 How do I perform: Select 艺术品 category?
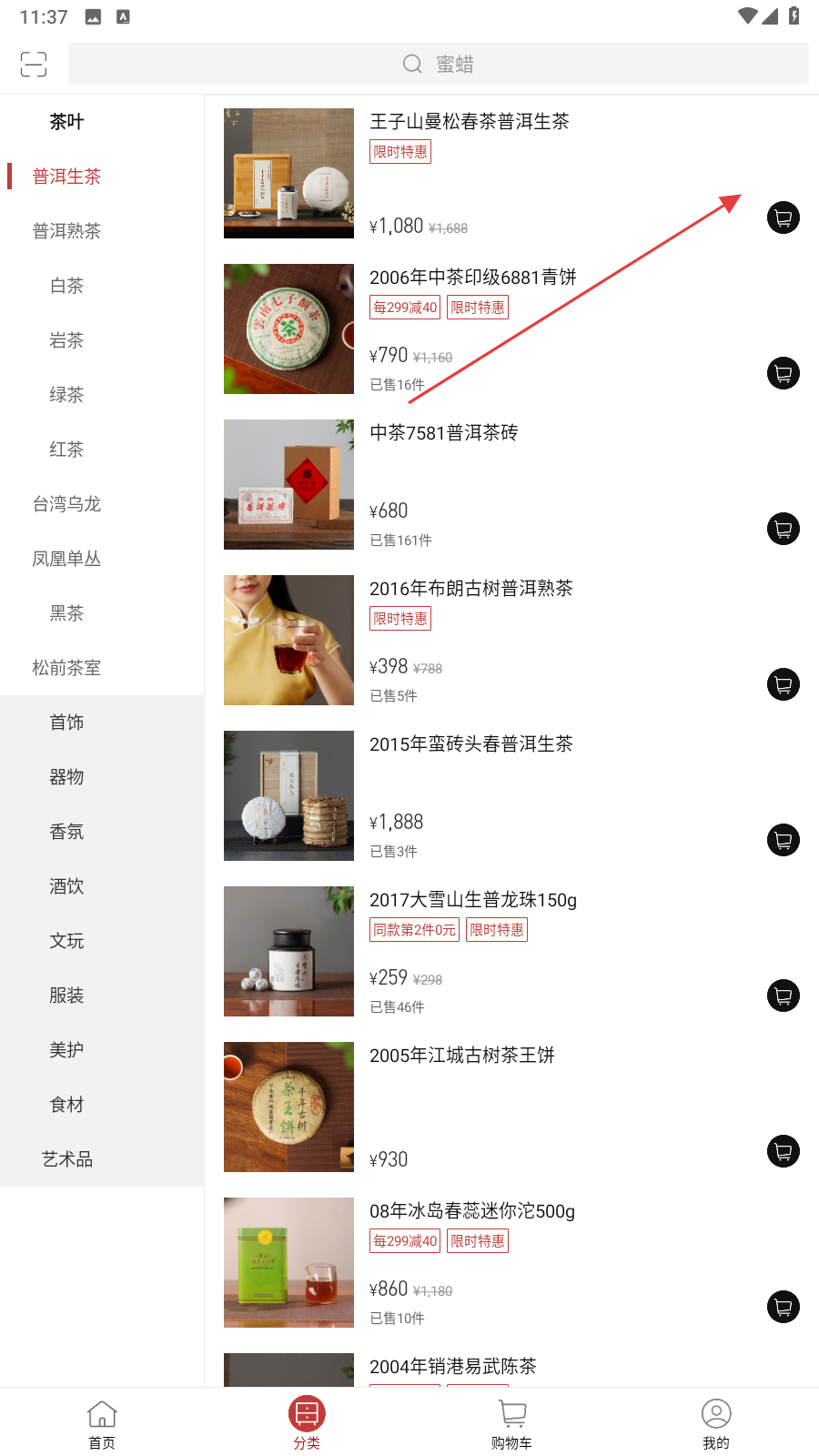click(x=66, y=1159)
